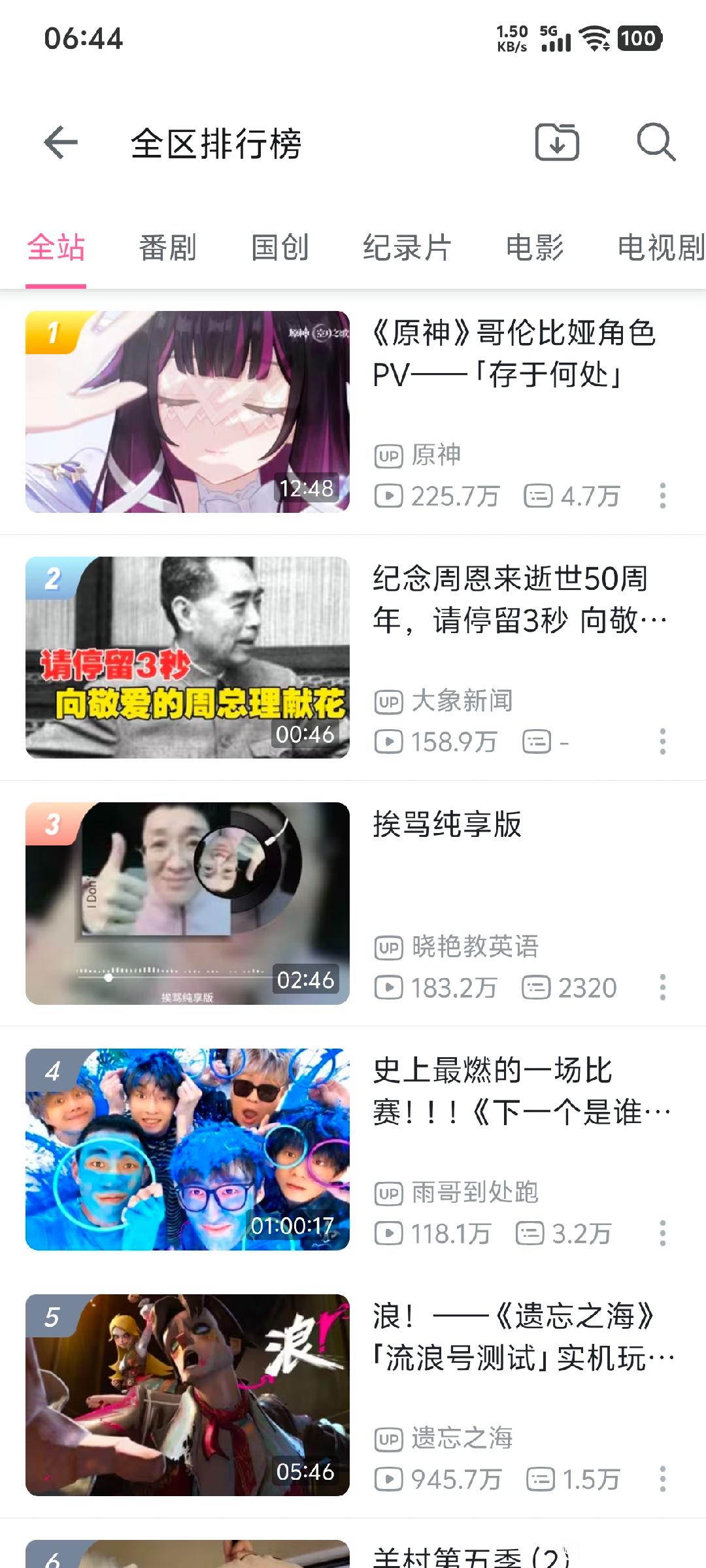Open the offline downloads folder icon
This screenshot has width=706, height=1568.
click(557, 142)
